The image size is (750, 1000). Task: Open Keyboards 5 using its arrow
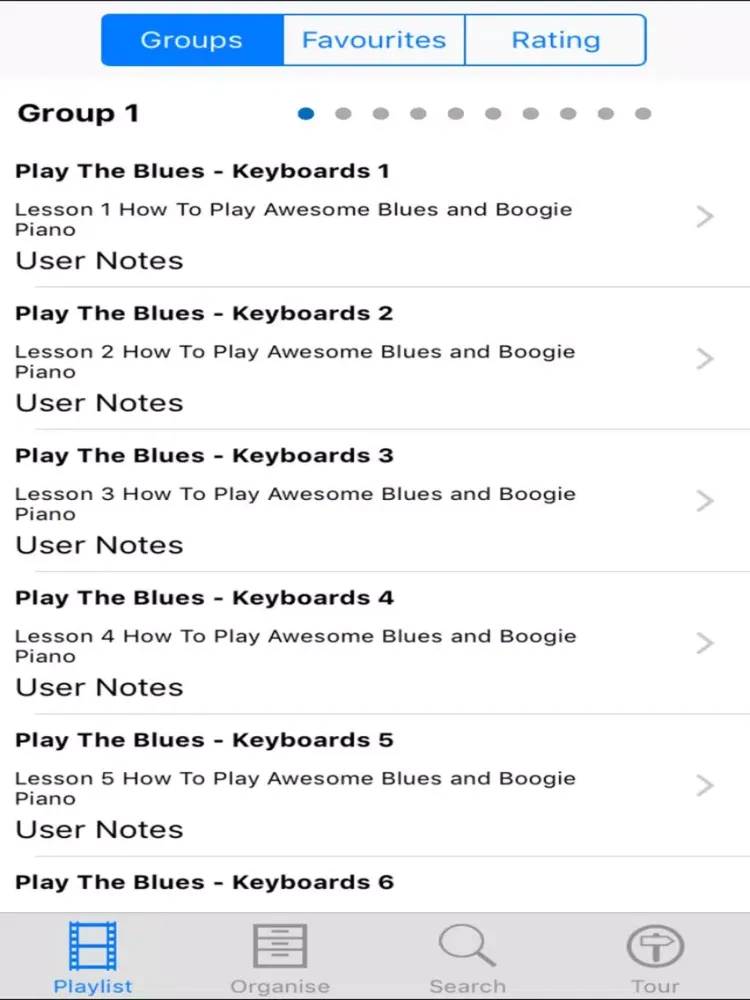pos(704,785)
